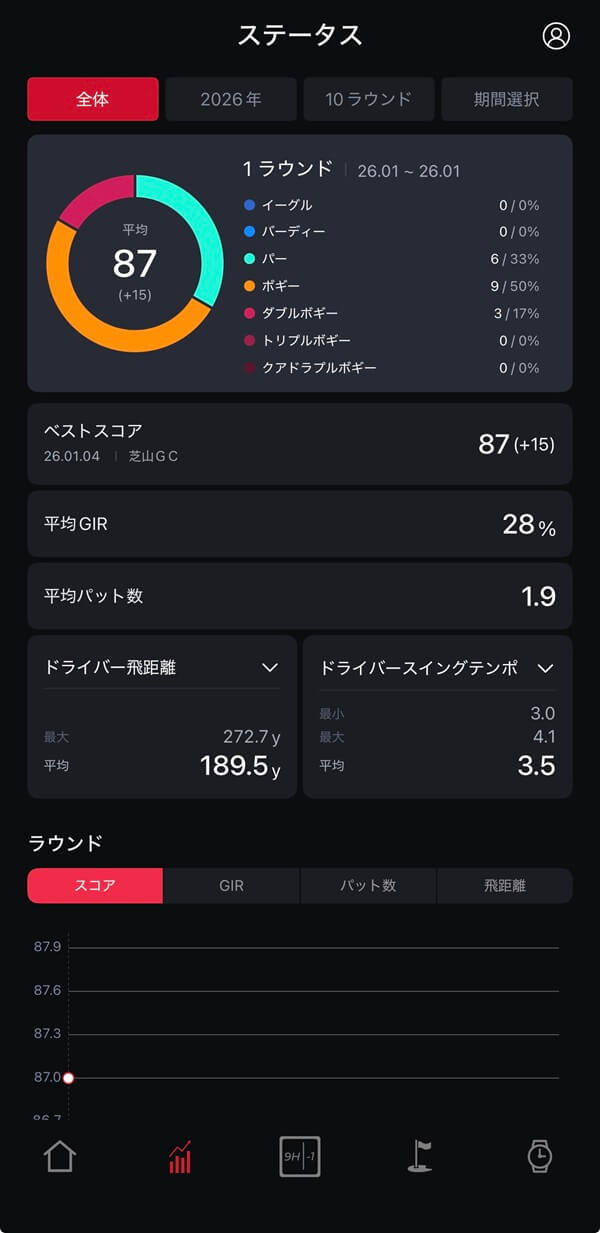The height and width of the screenshot is (1233, 600).
Task: Switch the round chart to 飛距離
Action: coord(504,886)
